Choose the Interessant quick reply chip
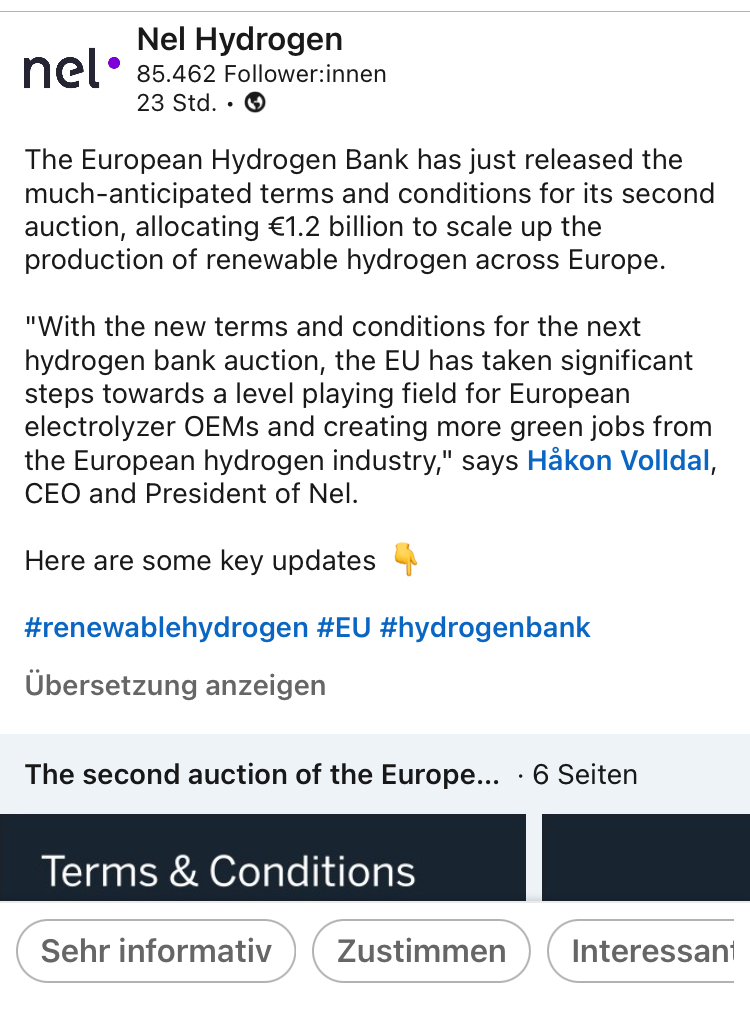Viewport: 750px width, 1030px height. pos(650,951)
